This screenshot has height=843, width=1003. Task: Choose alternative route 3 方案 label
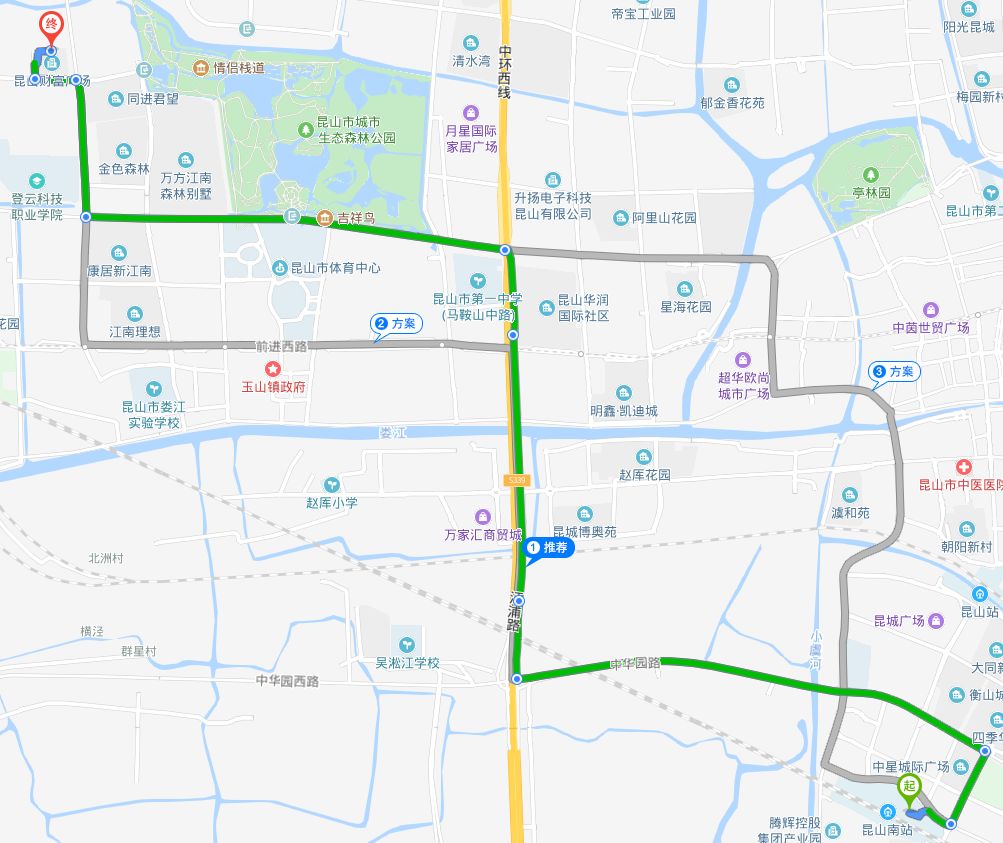tap(893, 372)
